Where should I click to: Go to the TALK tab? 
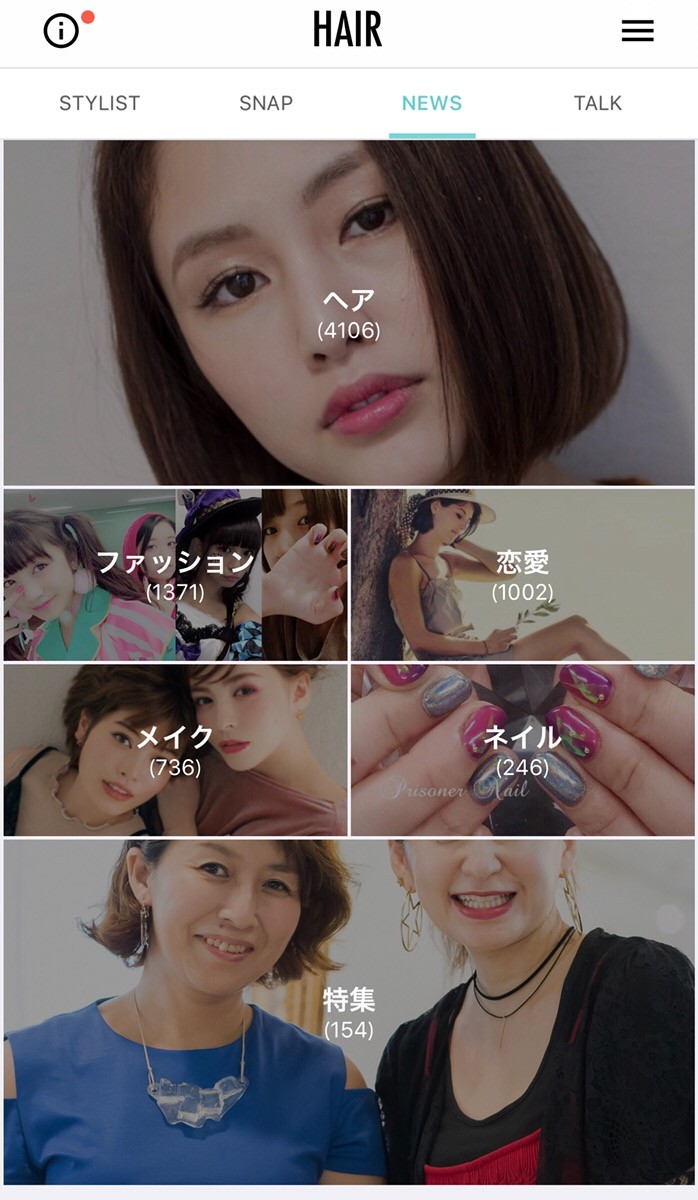click(597, 103)
